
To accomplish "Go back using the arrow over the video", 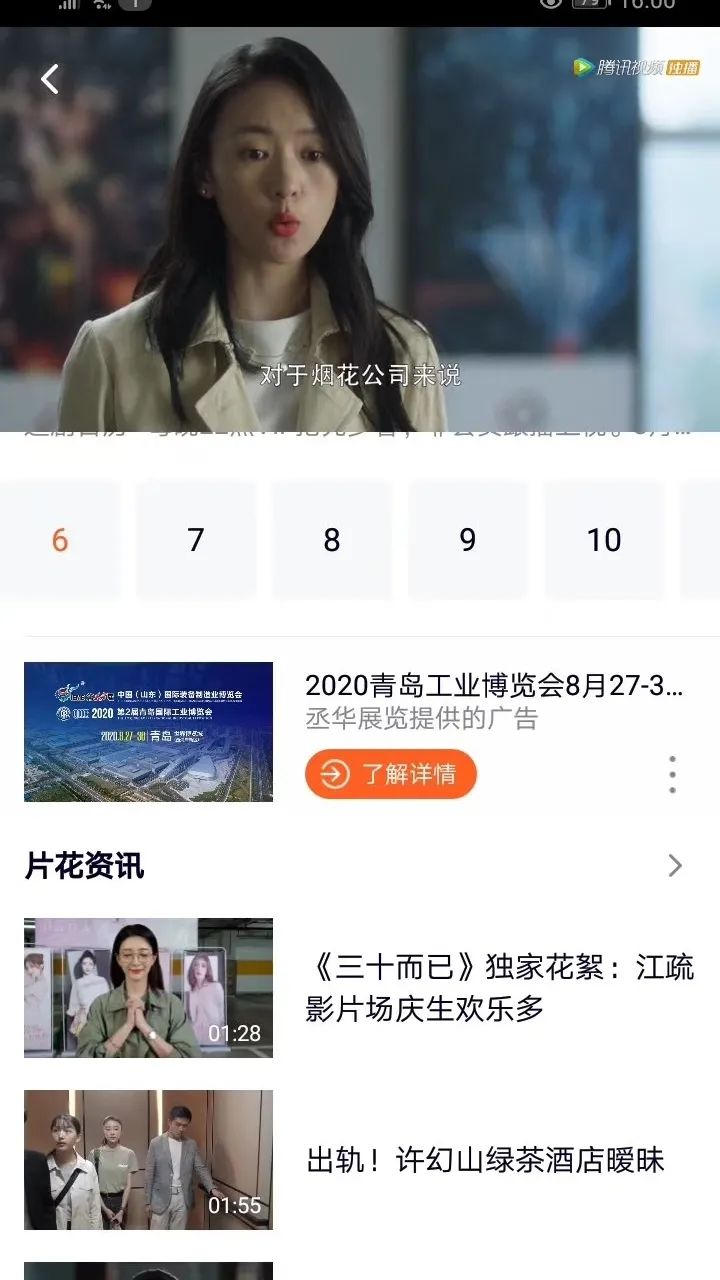I will tap(50, 79).
